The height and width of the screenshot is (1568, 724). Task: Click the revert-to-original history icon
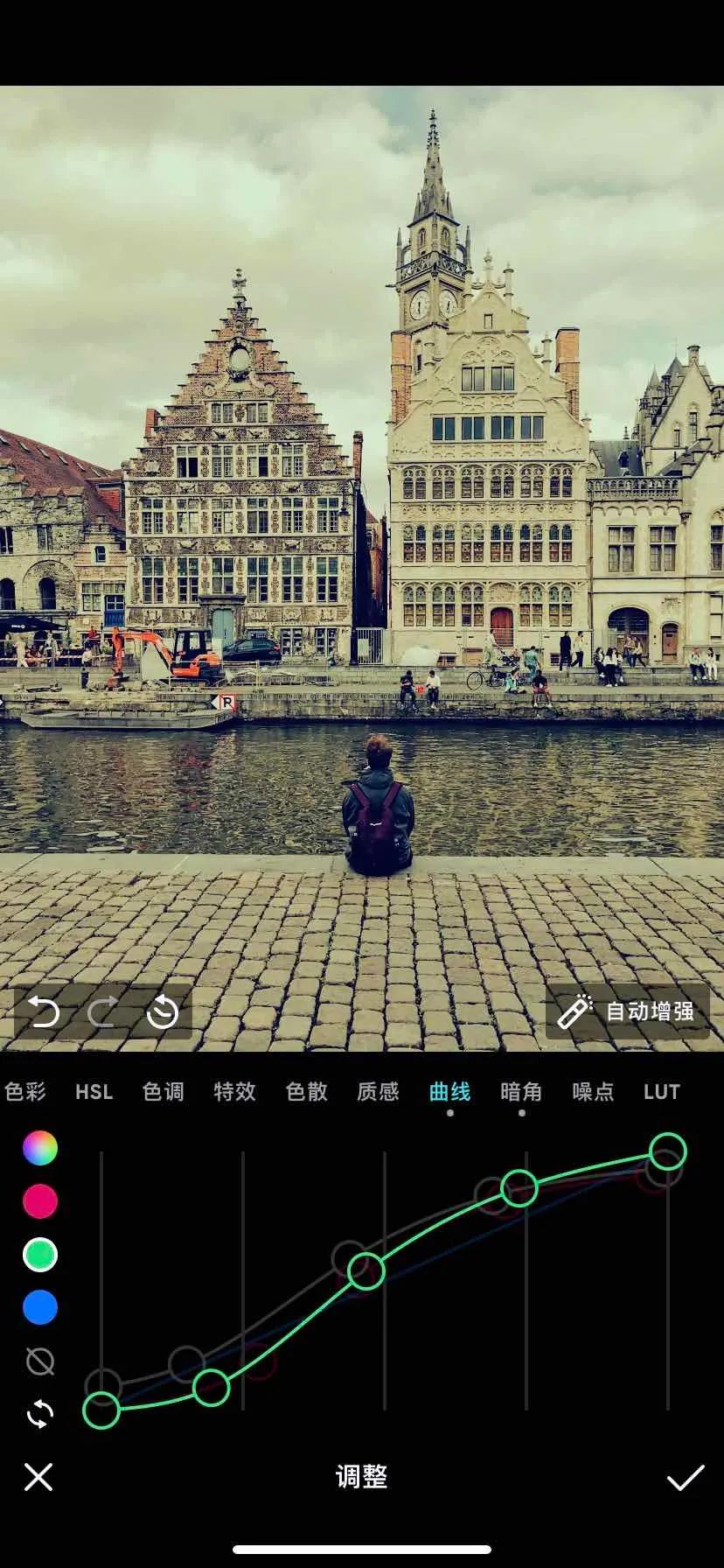click(x=162, y=1011)
